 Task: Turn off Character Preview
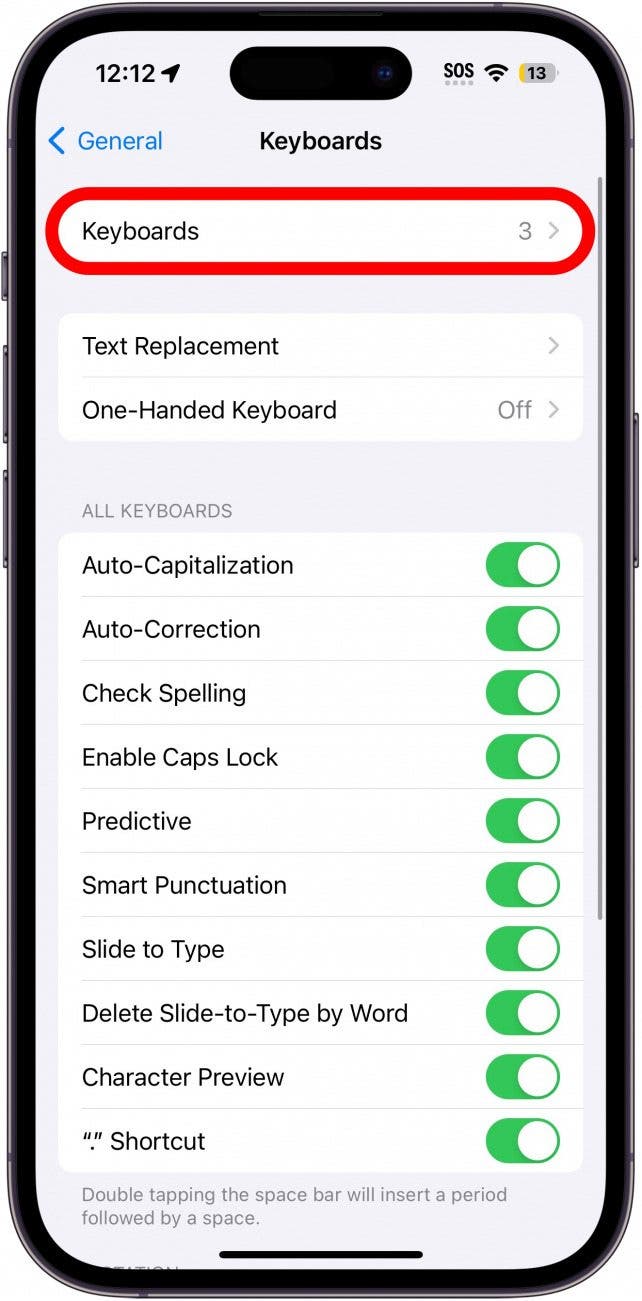tap(522, 1077)
